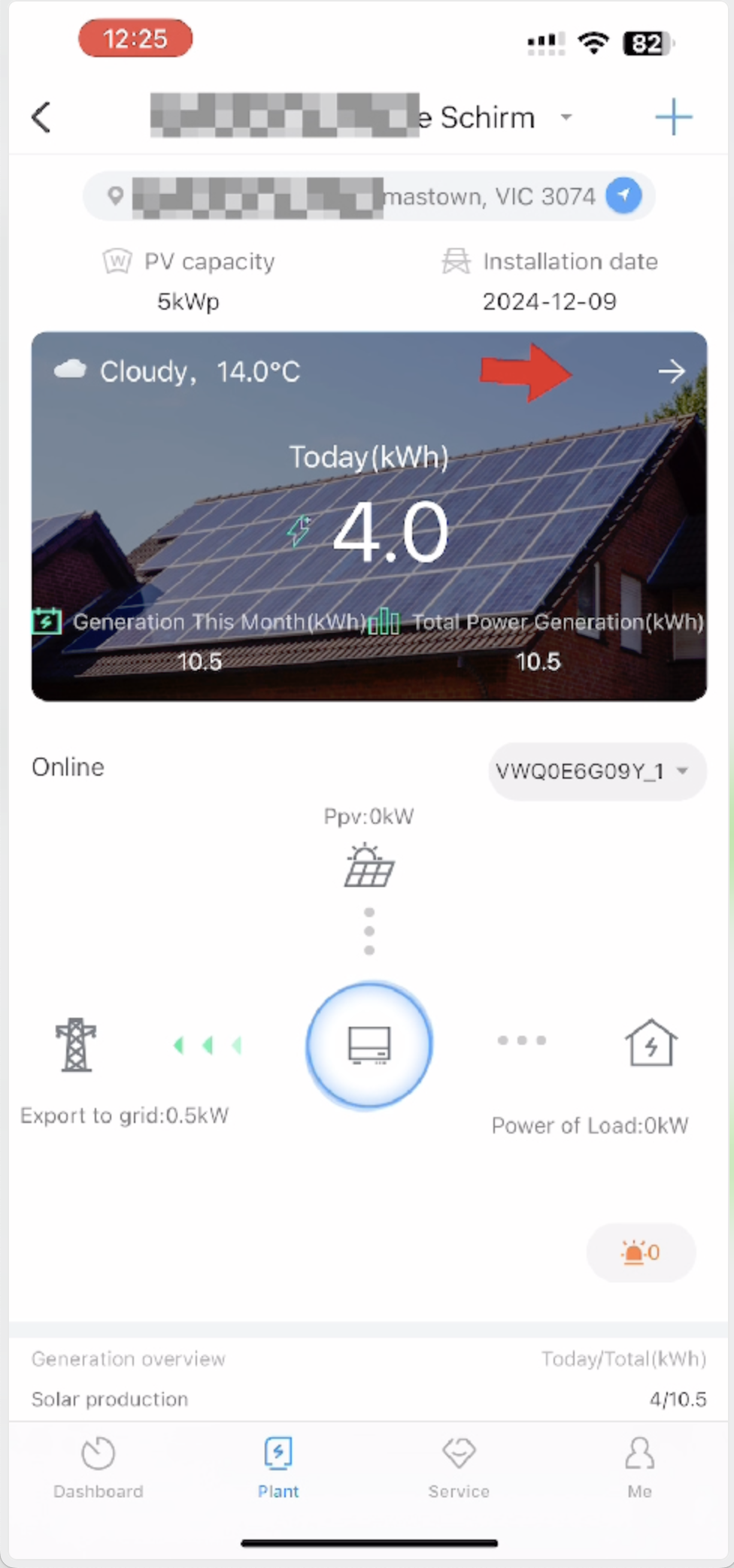
Task: Open location navigation arrow icon
Action: point(623,195)
